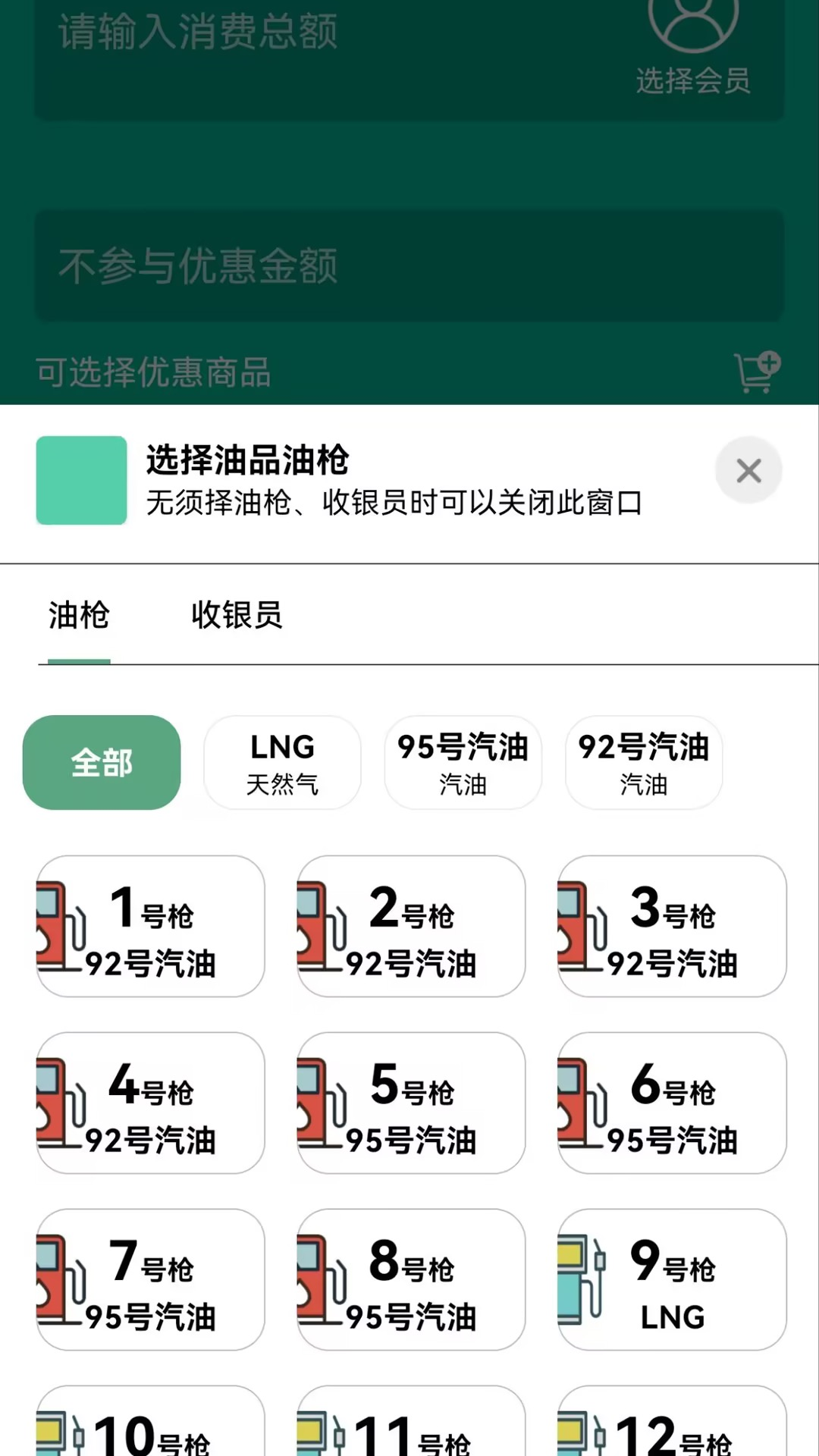The height and width of the screenshot is (1456, 819).
Task: Open the shopping cart icon for 优惠商品
Action: (758, 372)
